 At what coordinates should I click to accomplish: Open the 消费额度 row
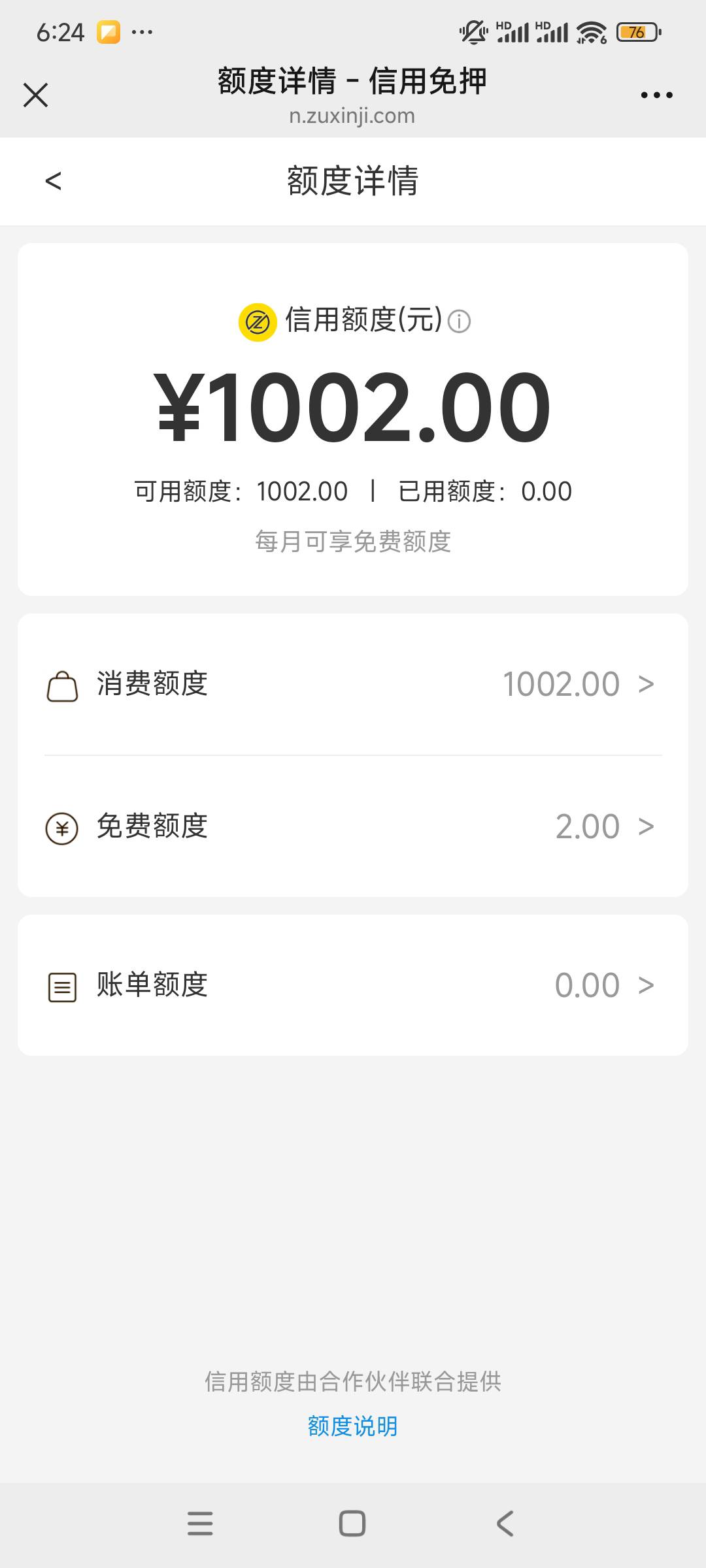tap(353, 684)
